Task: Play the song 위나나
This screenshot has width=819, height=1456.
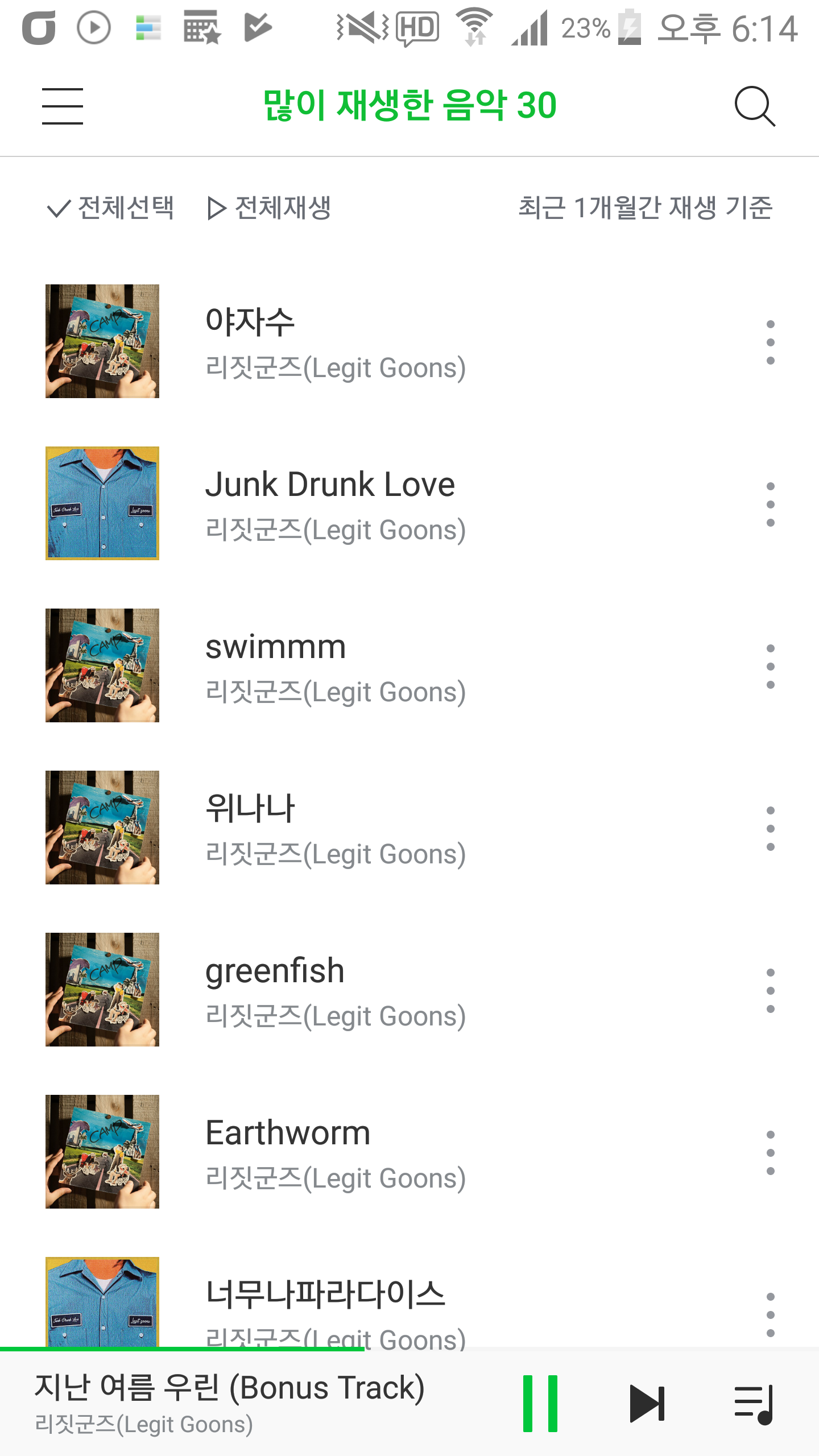Action: (336, 828)
